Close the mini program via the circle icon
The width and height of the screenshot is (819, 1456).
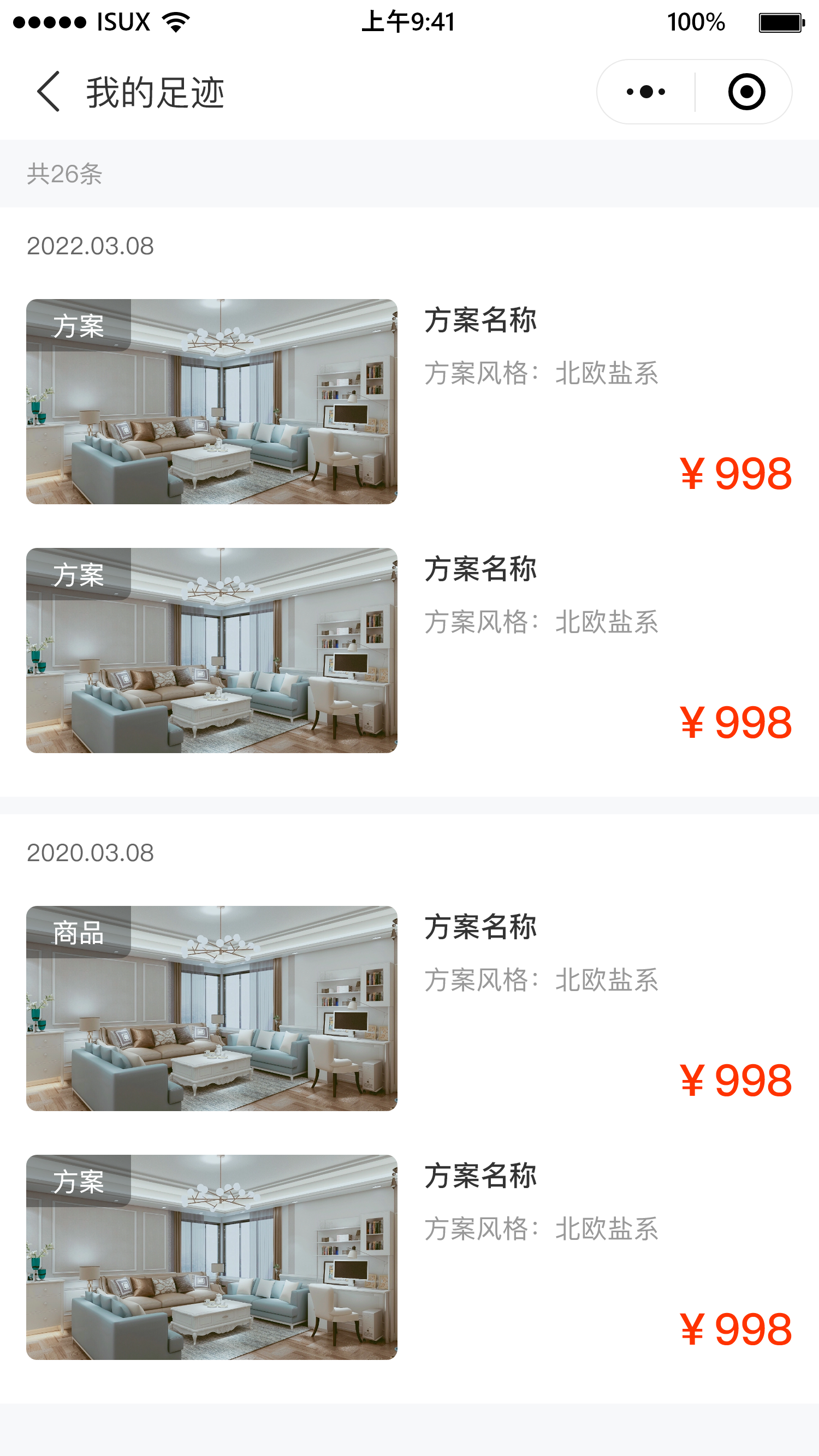(x=746, y=92)
